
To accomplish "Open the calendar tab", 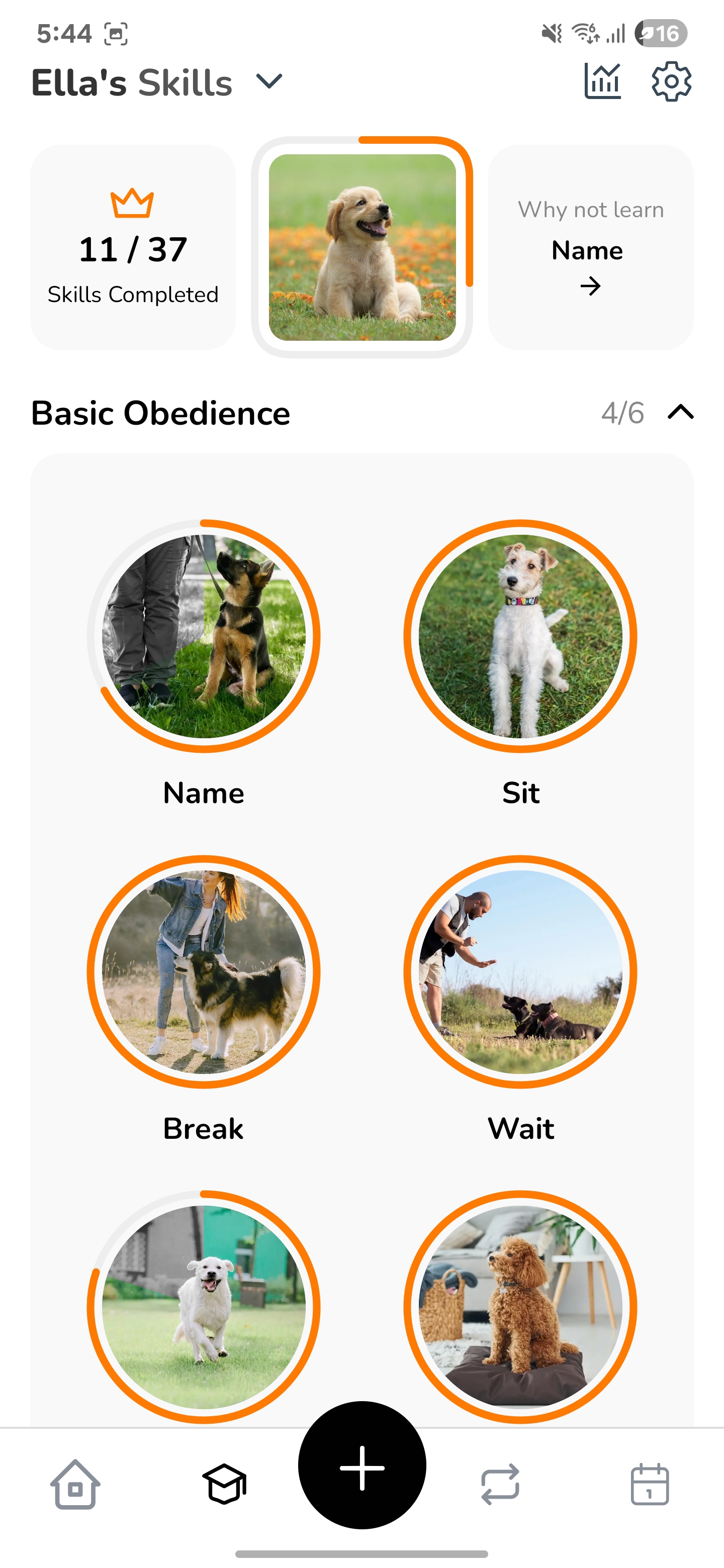I will click(x=649, y=1484).
